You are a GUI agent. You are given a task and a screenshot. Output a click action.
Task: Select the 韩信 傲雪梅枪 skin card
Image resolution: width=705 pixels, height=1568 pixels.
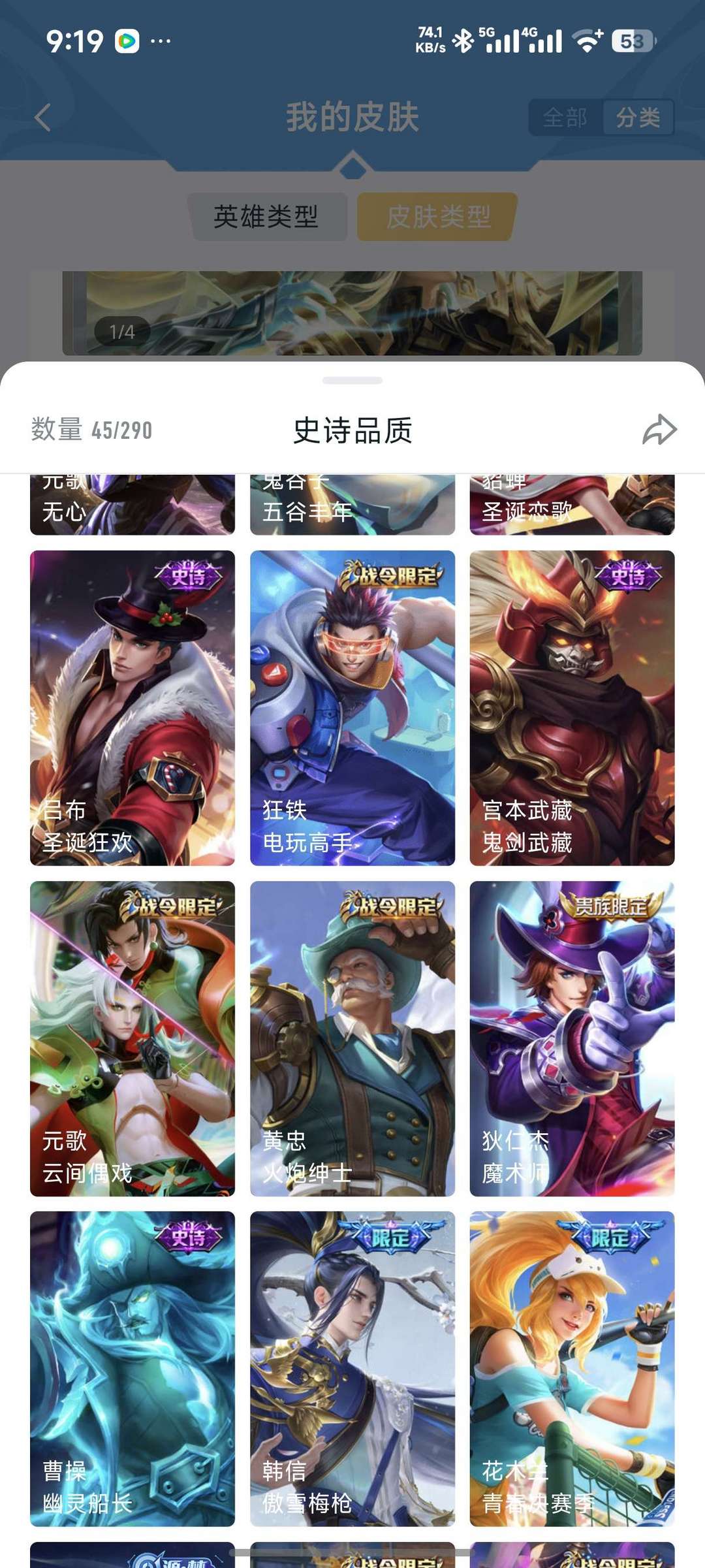click(352, 1369)
